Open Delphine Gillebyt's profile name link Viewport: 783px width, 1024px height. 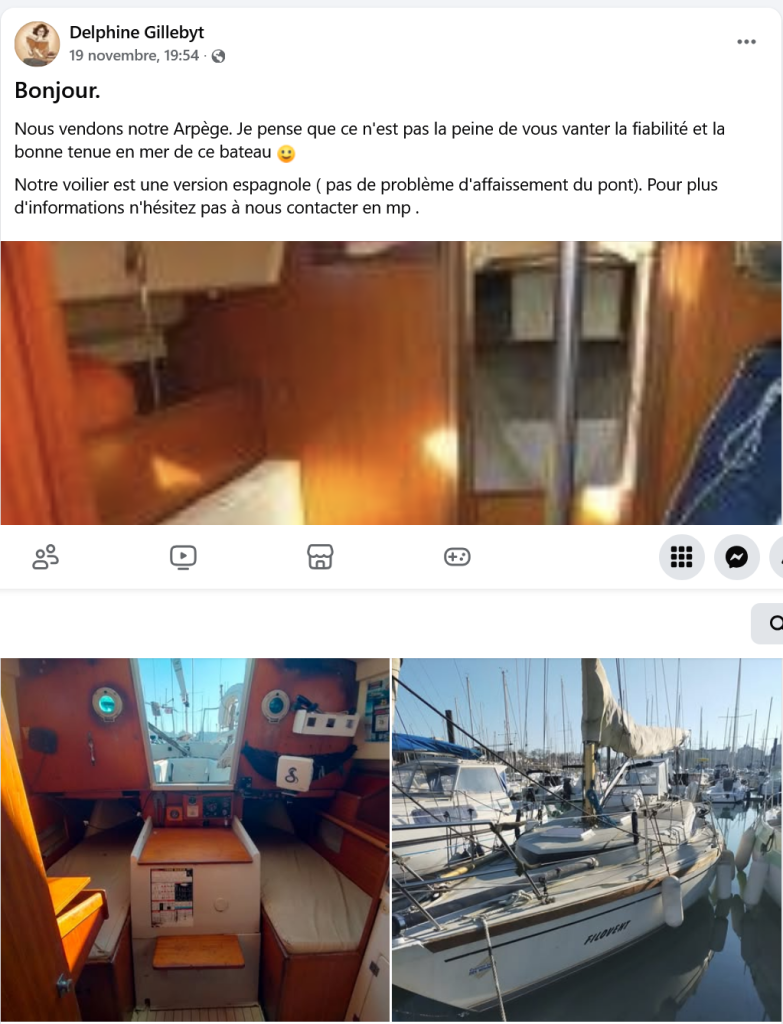coord(136,33)
